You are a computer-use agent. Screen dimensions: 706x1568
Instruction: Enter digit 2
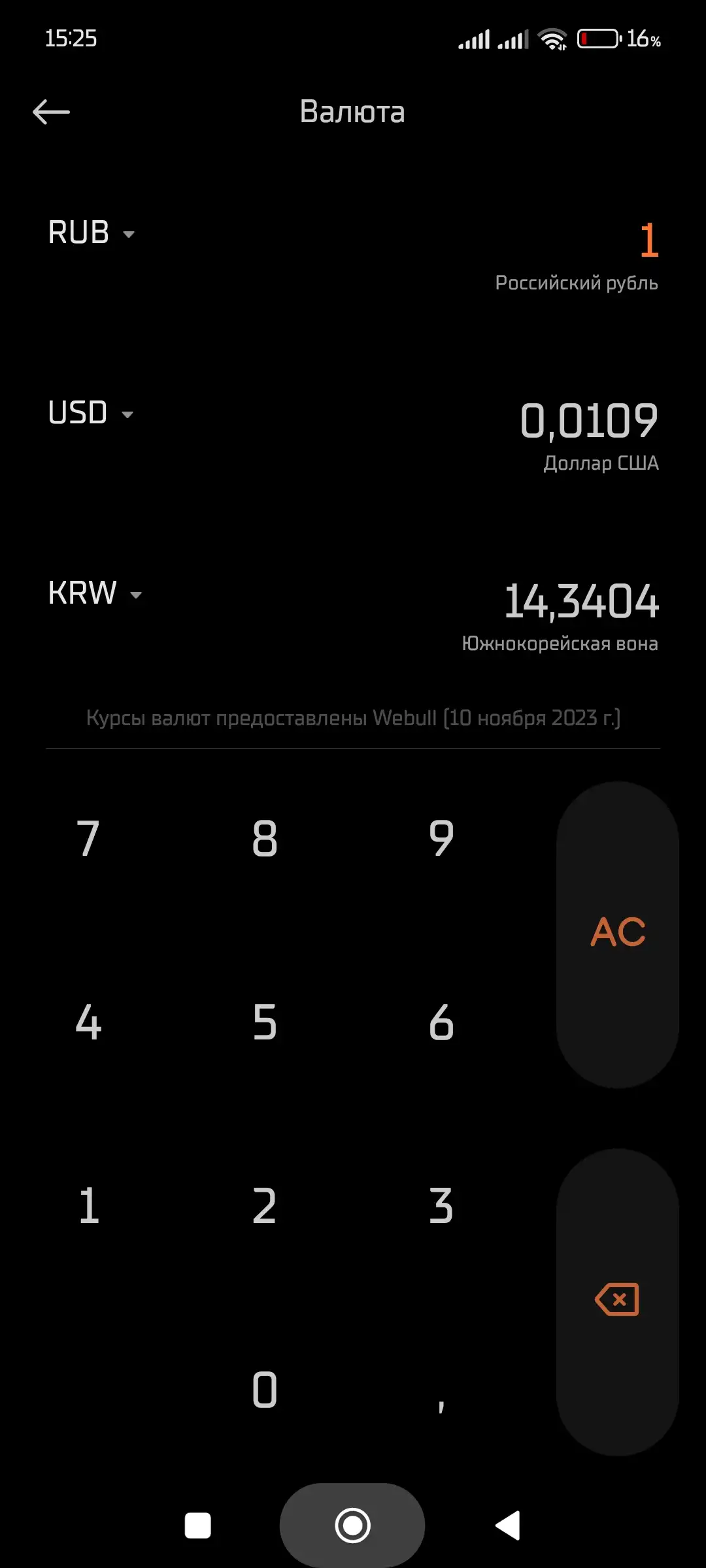(265, 1206)
